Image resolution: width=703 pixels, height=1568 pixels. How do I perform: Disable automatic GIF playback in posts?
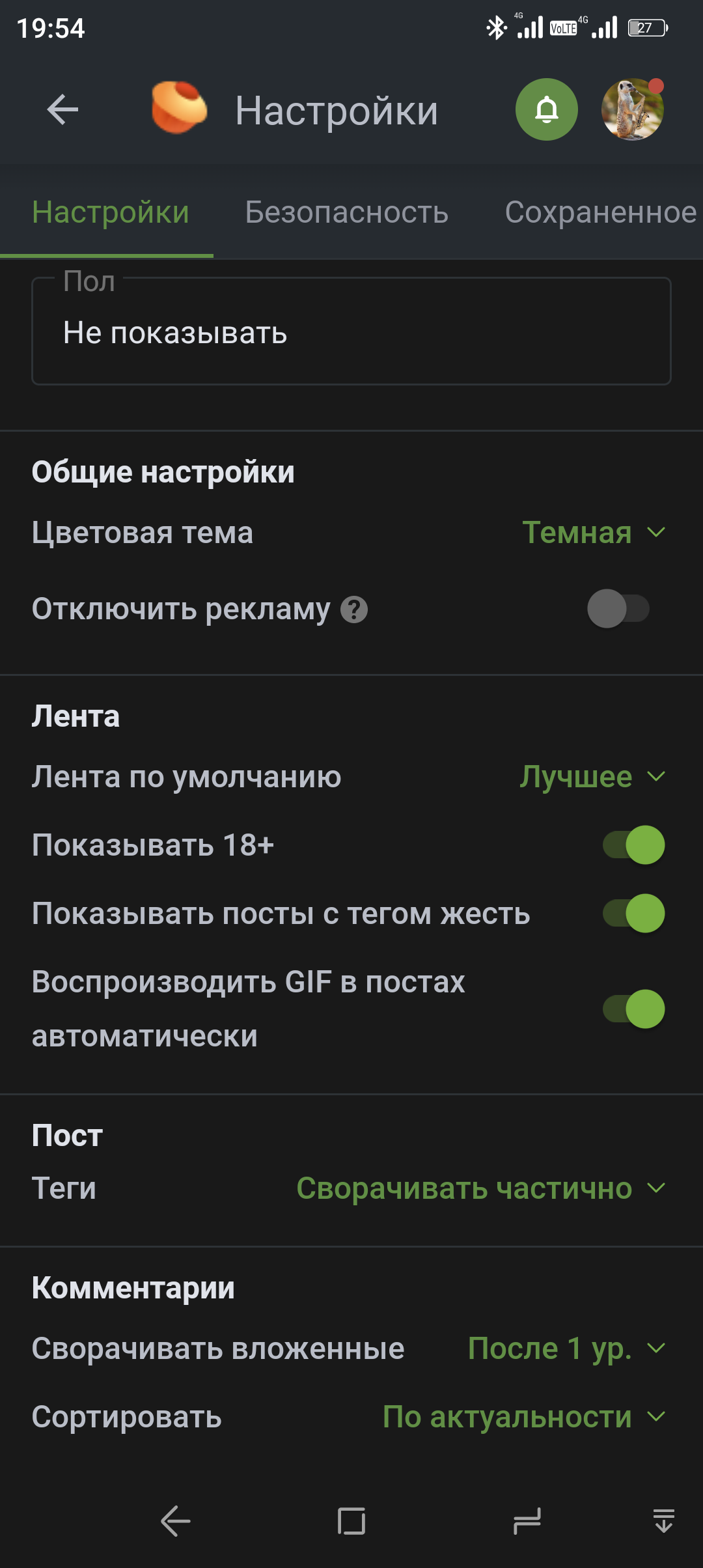633,1009
